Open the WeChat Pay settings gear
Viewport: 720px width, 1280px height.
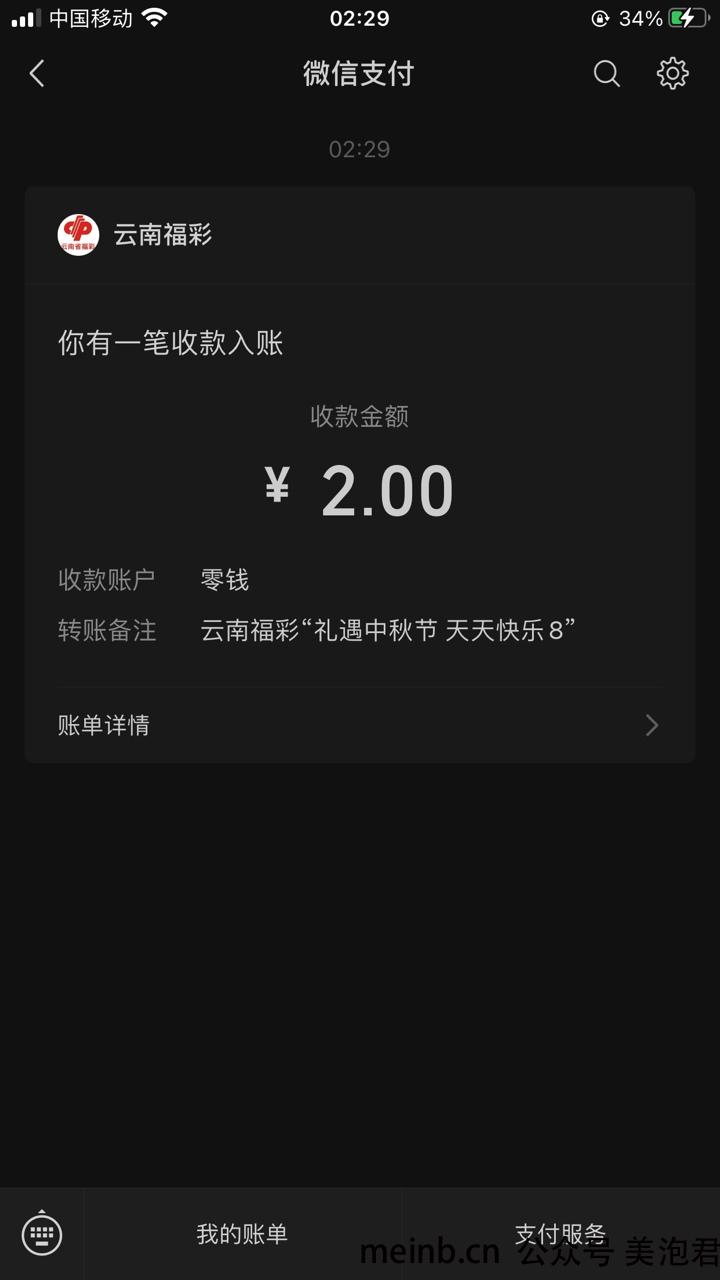672,73
